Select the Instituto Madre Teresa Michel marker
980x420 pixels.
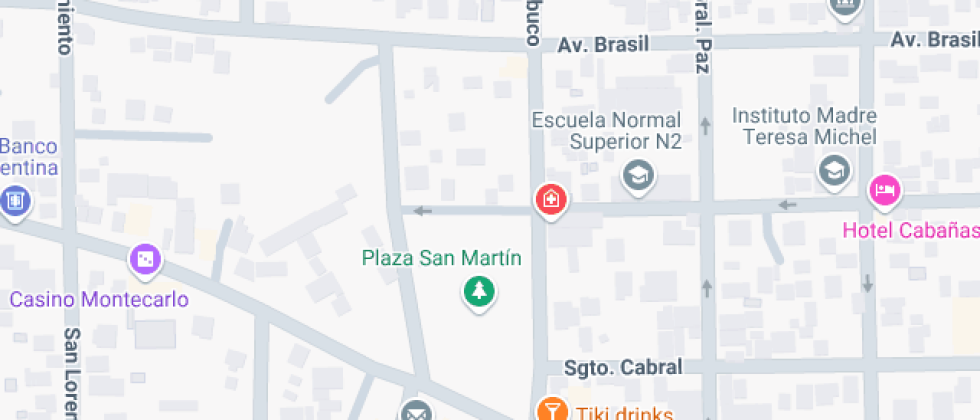coord(833,170)
